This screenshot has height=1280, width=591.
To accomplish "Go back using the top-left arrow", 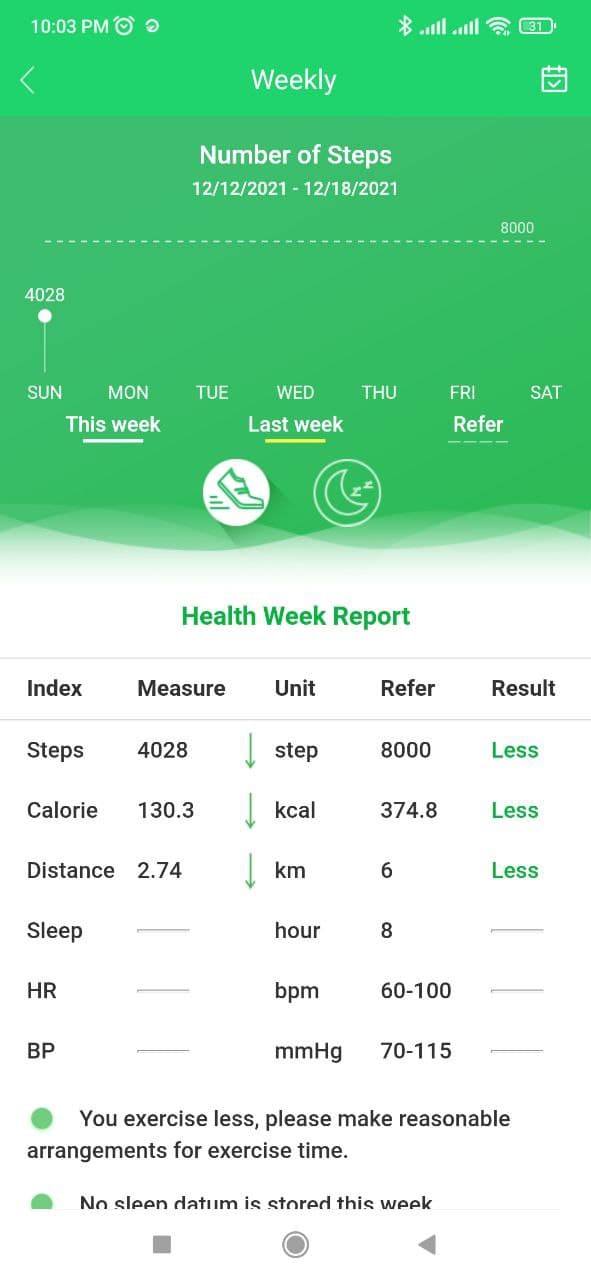I will point(28,80).
